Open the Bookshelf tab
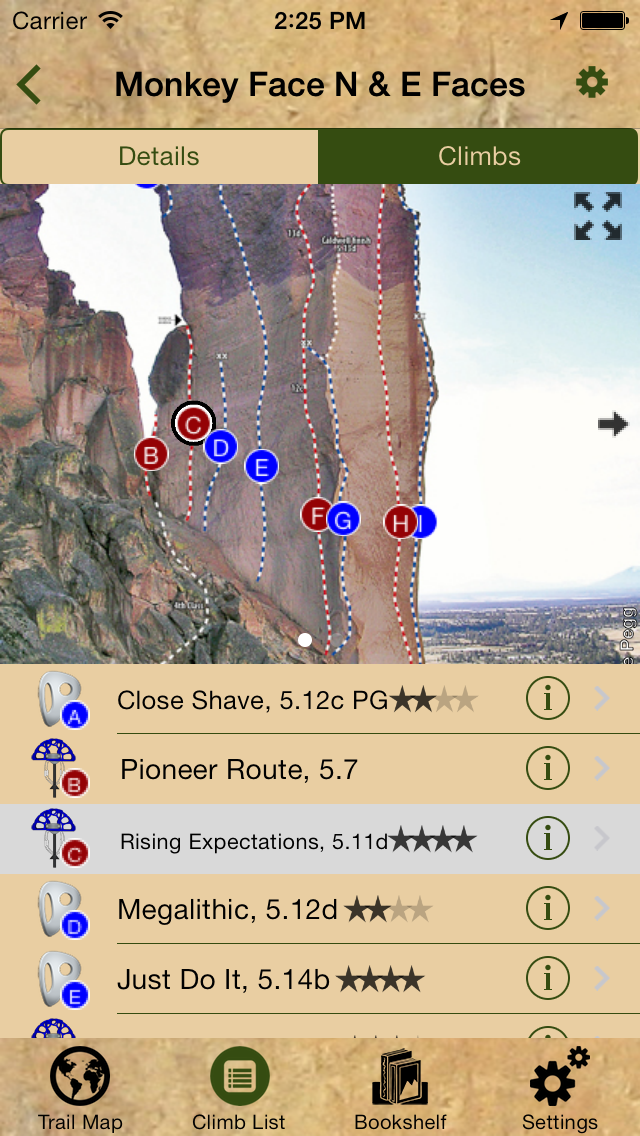Viewport: 640px width, 1136px height. coord(400,1088)
